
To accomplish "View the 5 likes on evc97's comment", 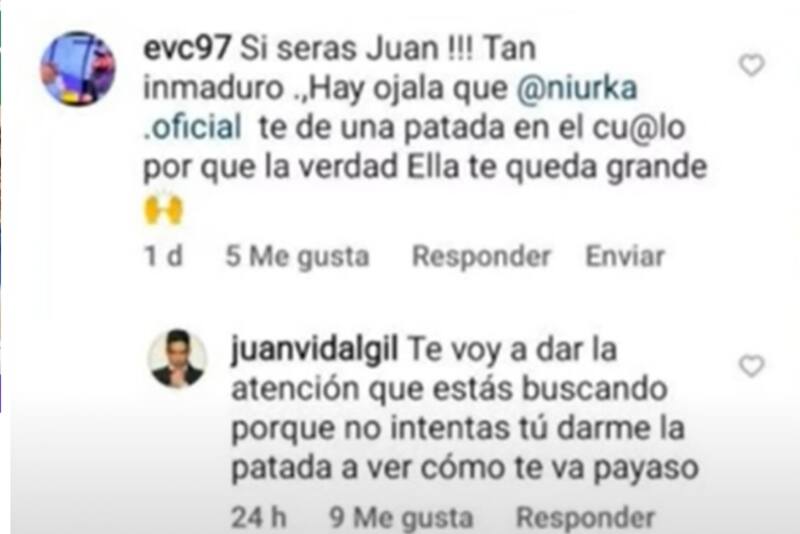I will [x=297, y=256].
